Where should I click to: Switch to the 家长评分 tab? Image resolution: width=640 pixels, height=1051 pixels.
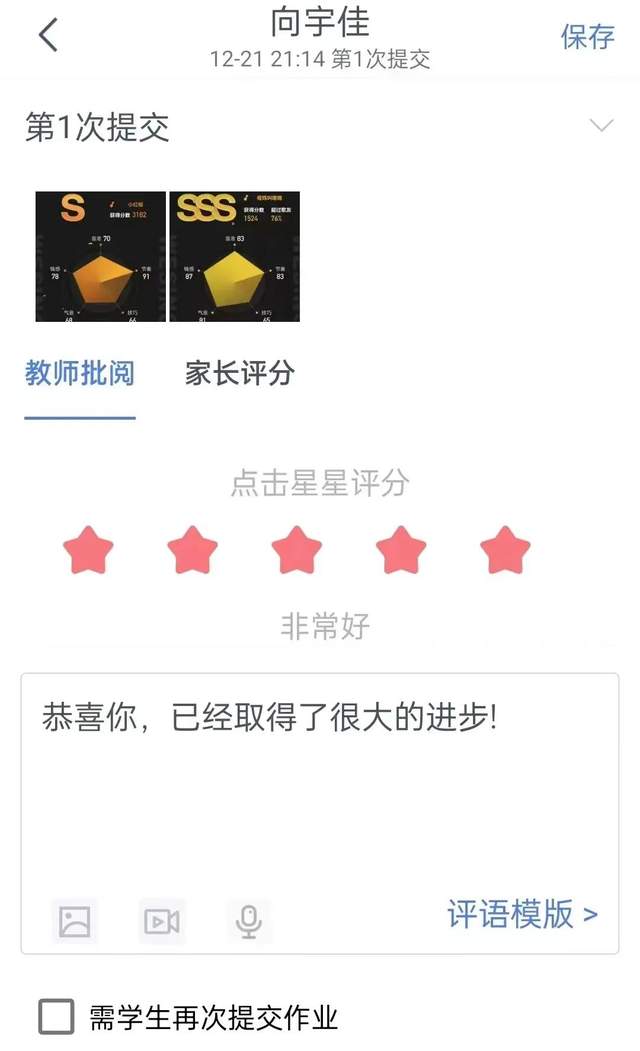[x=240, y=374]
